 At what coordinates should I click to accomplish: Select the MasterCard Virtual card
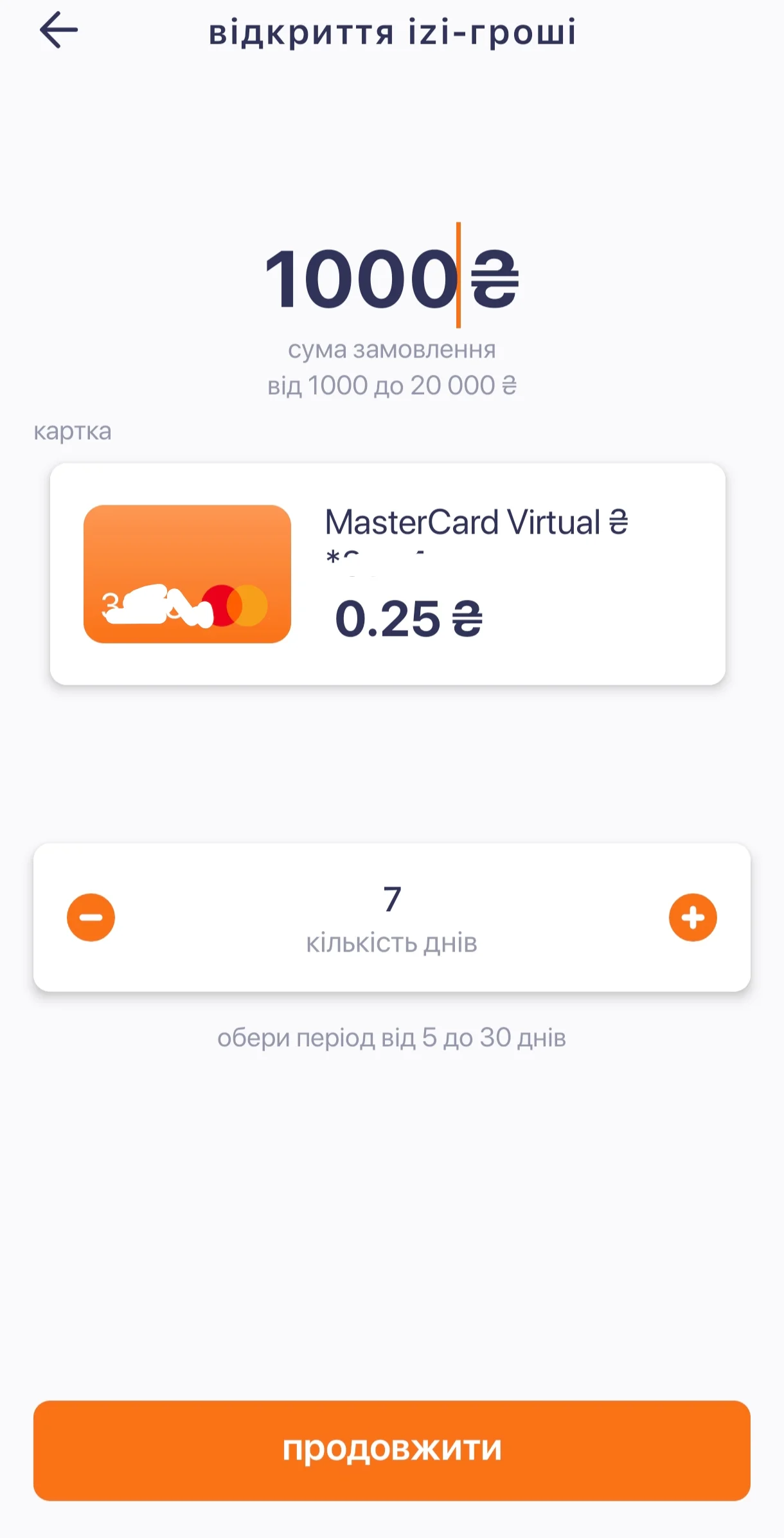click(388, 574)
